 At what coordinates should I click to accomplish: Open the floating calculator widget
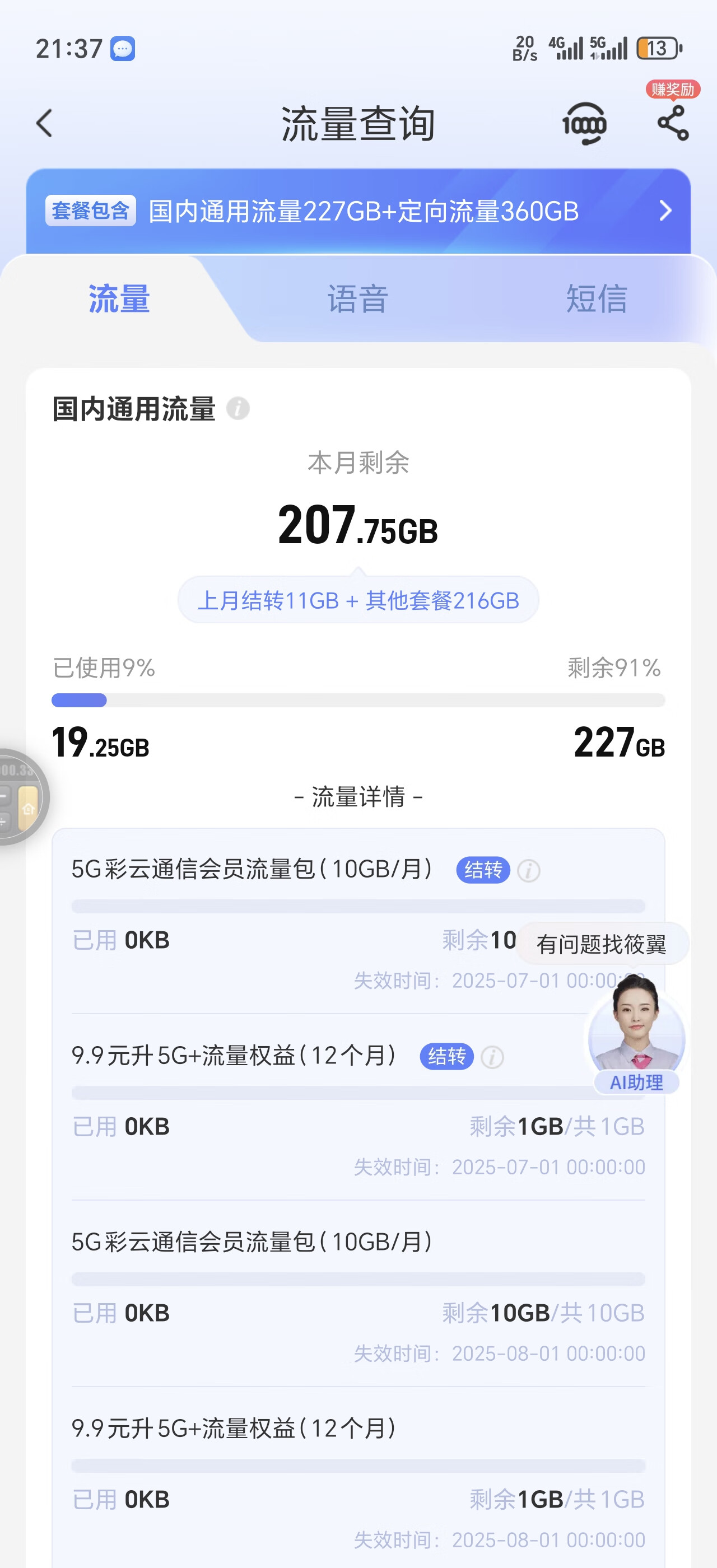[x=21, y=796]
